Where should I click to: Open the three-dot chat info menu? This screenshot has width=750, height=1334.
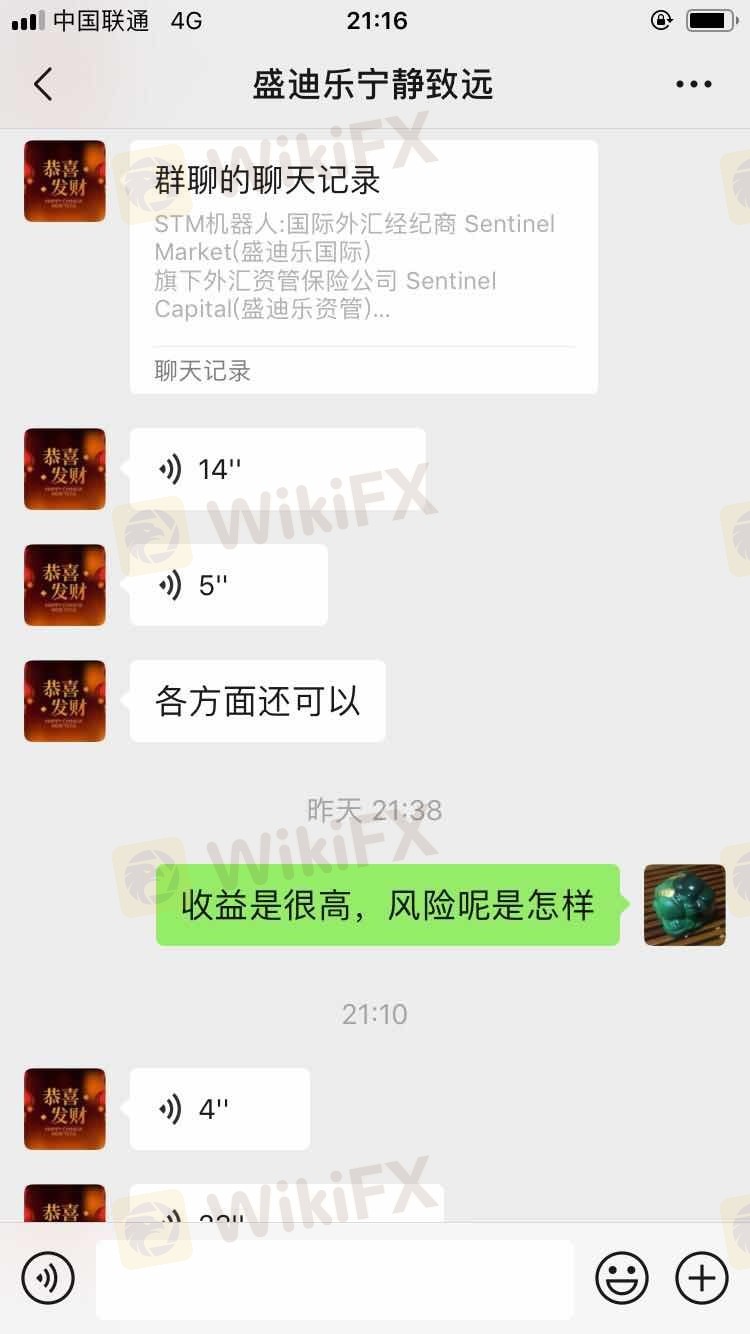(x=694, y=85)
